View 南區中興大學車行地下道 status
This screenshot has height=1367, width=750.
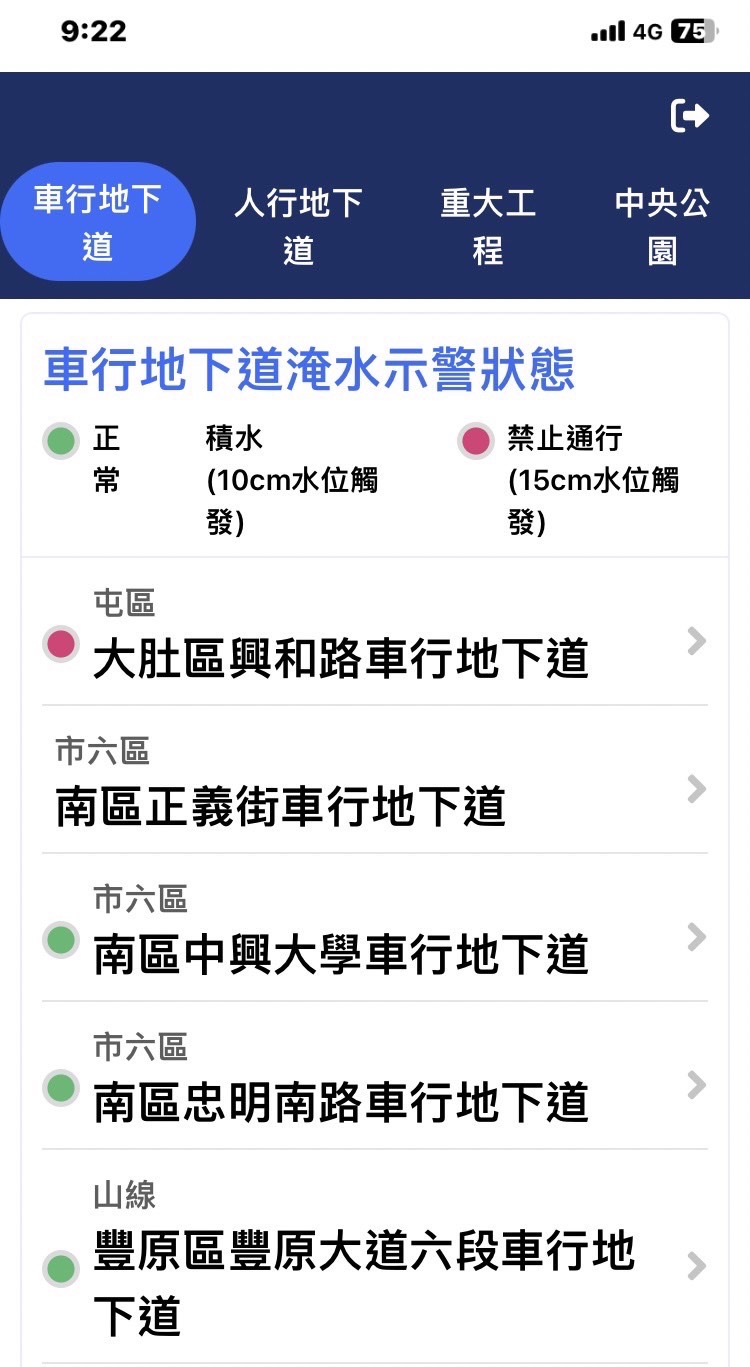pyautogui.click(x=375, y=928)
